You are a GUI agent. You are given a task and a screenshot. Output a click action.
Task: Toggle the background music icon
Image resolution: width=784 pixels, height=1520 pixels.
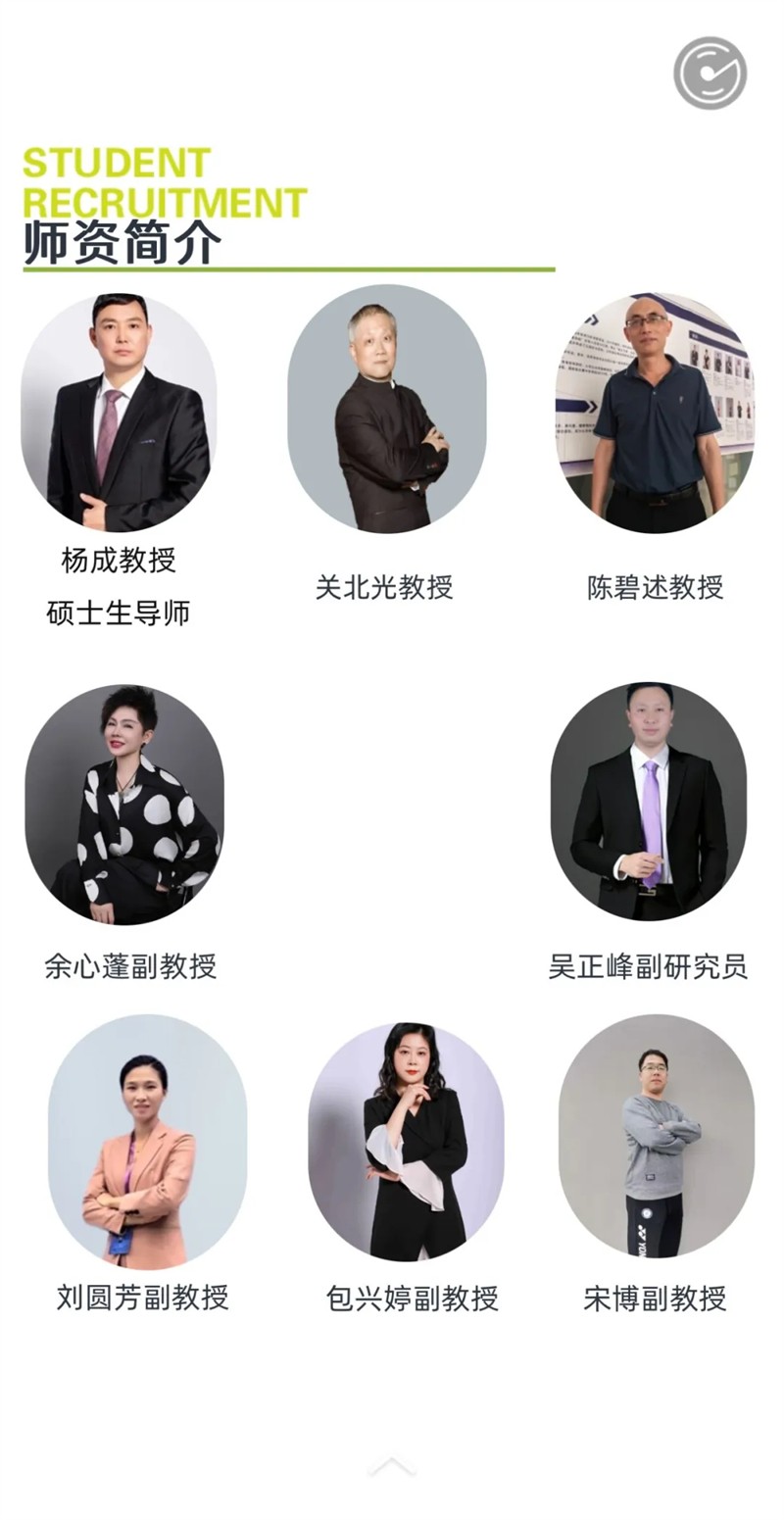pyautogui.click(x=710, y=74)
